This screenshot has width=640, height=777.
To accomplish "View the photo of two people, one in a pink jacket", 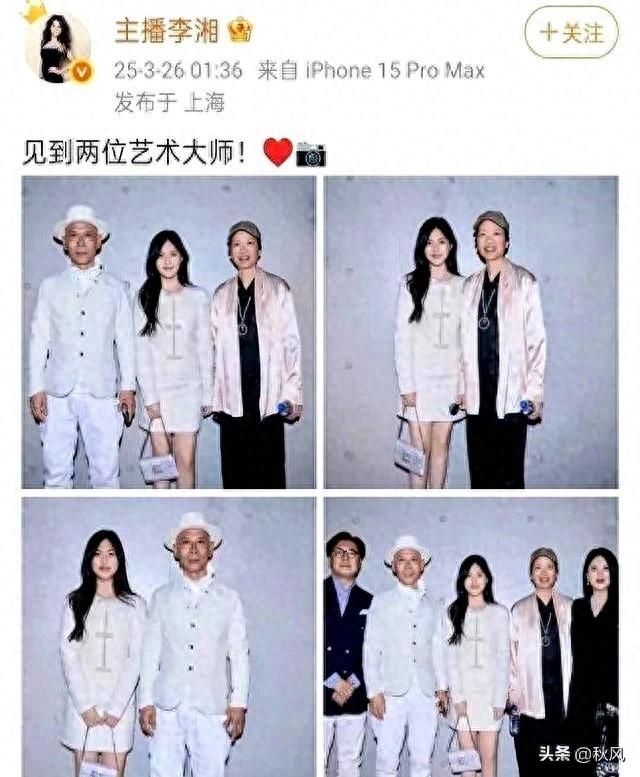I will (x=470, y=332).
